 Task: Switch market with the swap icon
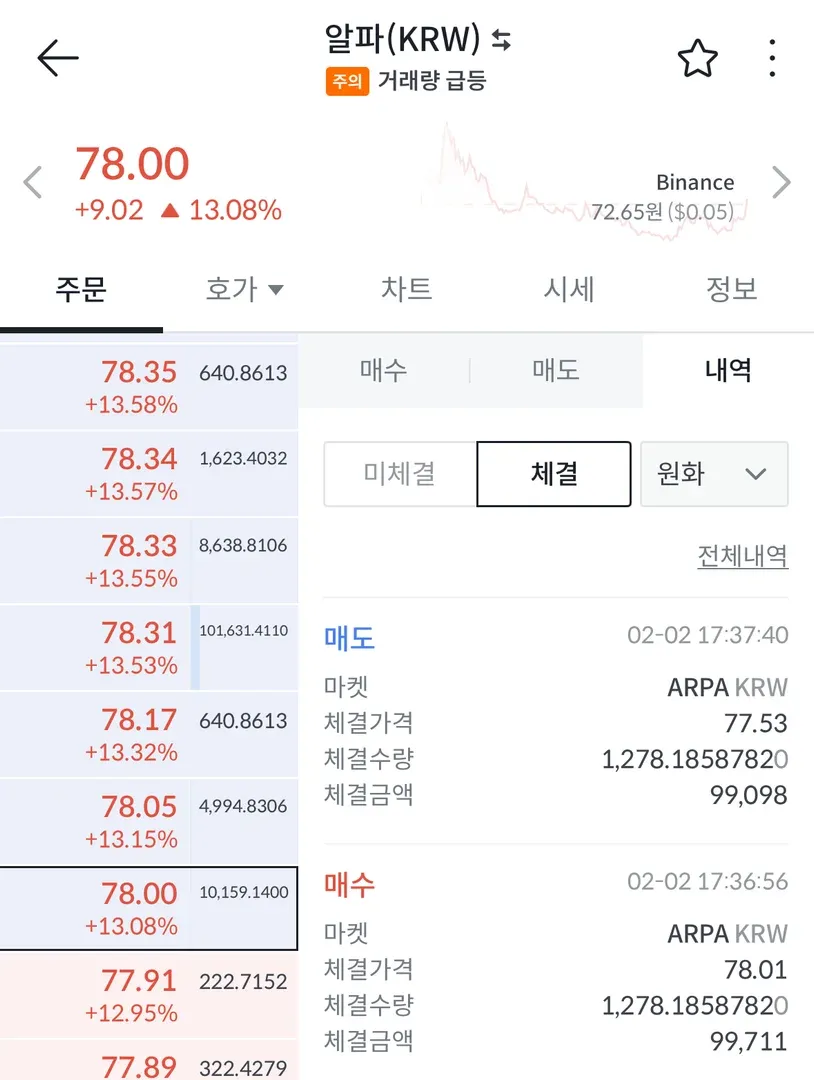click(502, 40)
